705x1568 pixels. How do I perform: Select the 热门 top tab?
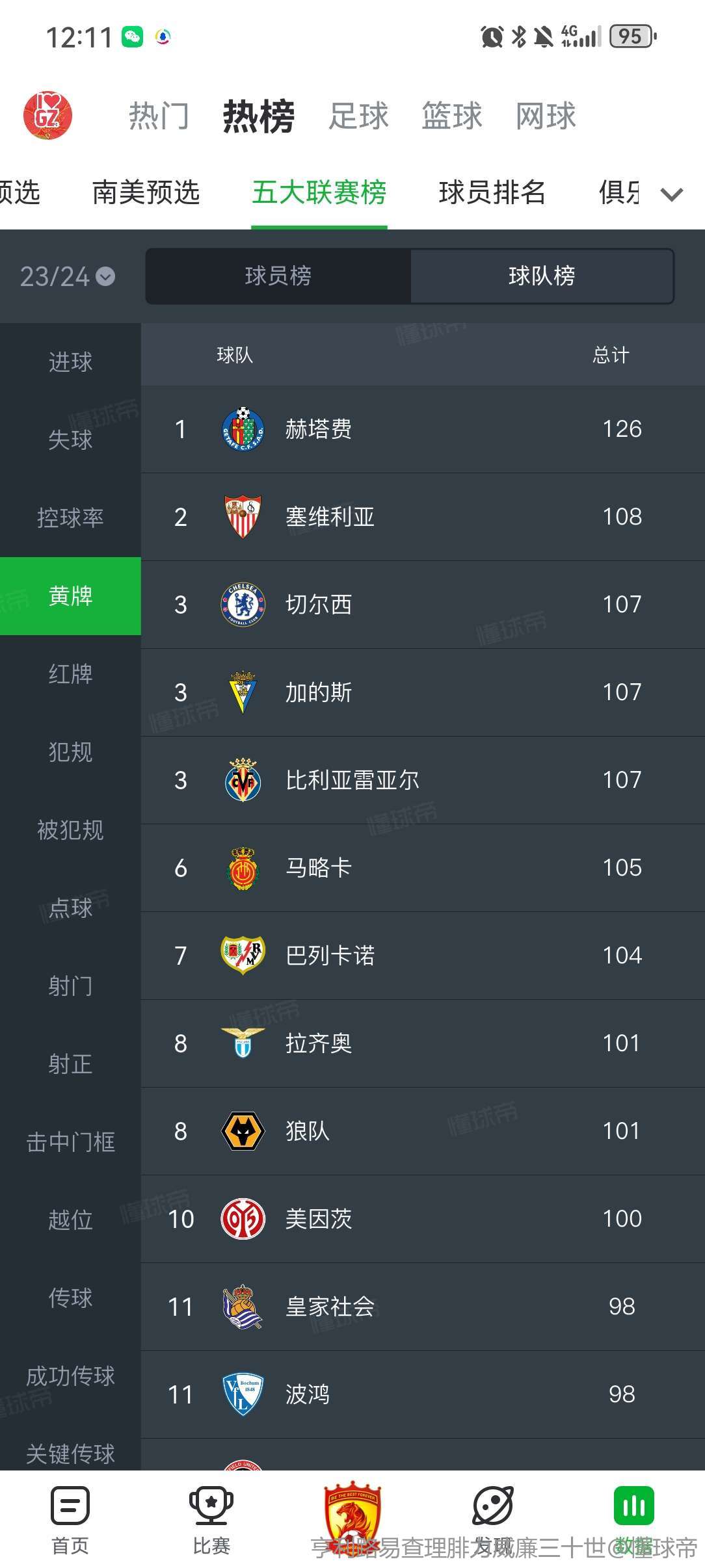tap(159, 116)
